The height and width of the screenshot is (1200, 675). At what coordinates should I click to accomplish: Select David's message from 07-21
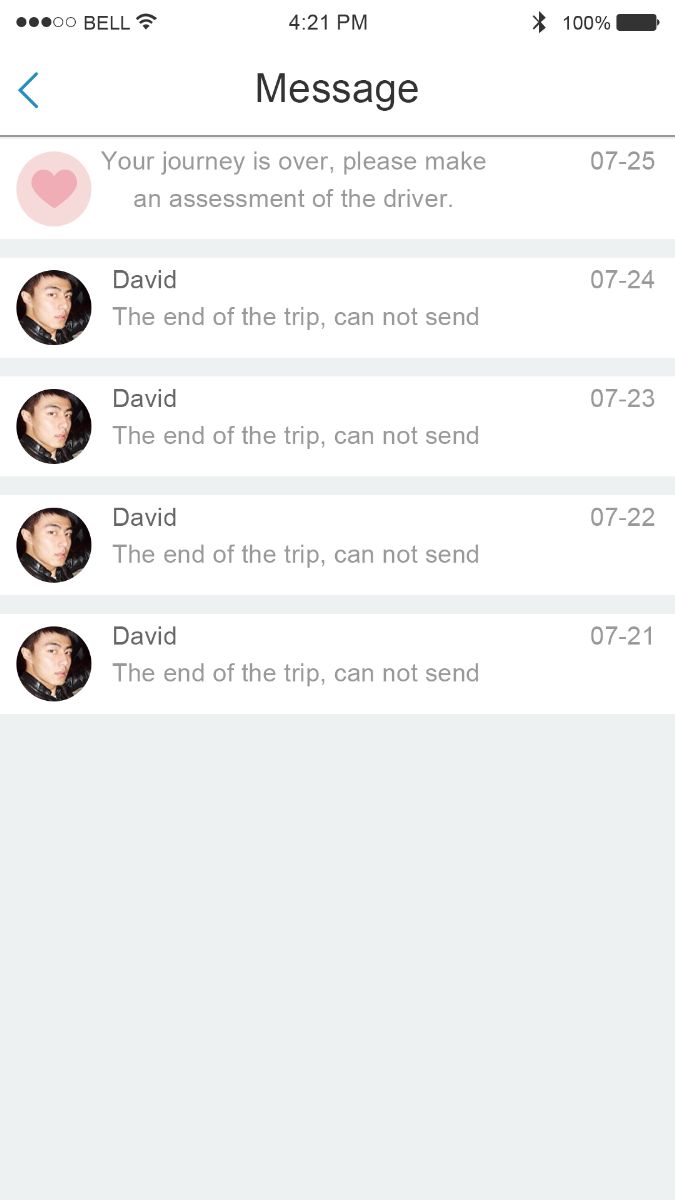[x=337, y=664]
